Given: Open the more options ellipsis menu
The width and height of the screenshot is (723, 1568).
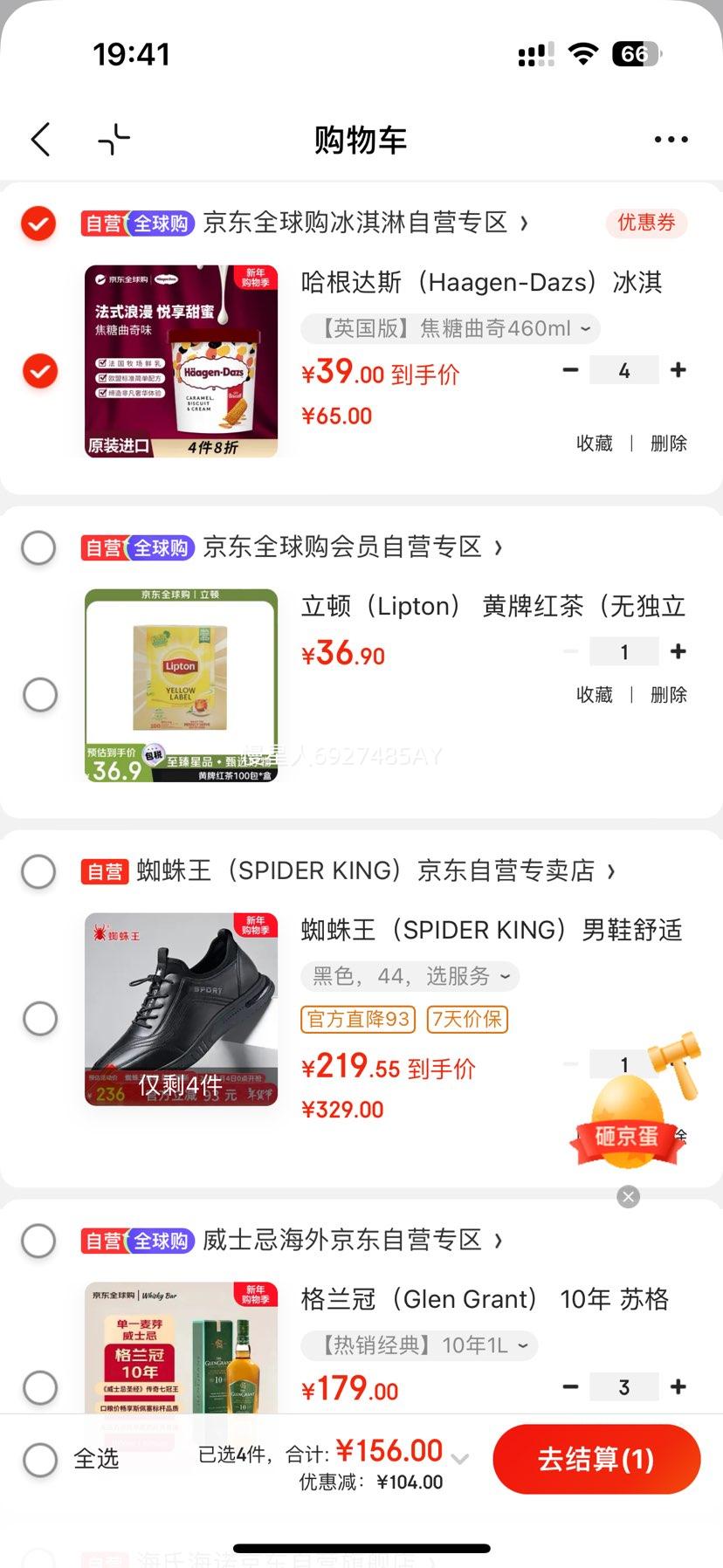Looking at the screenshot, I should coord(670,139).
